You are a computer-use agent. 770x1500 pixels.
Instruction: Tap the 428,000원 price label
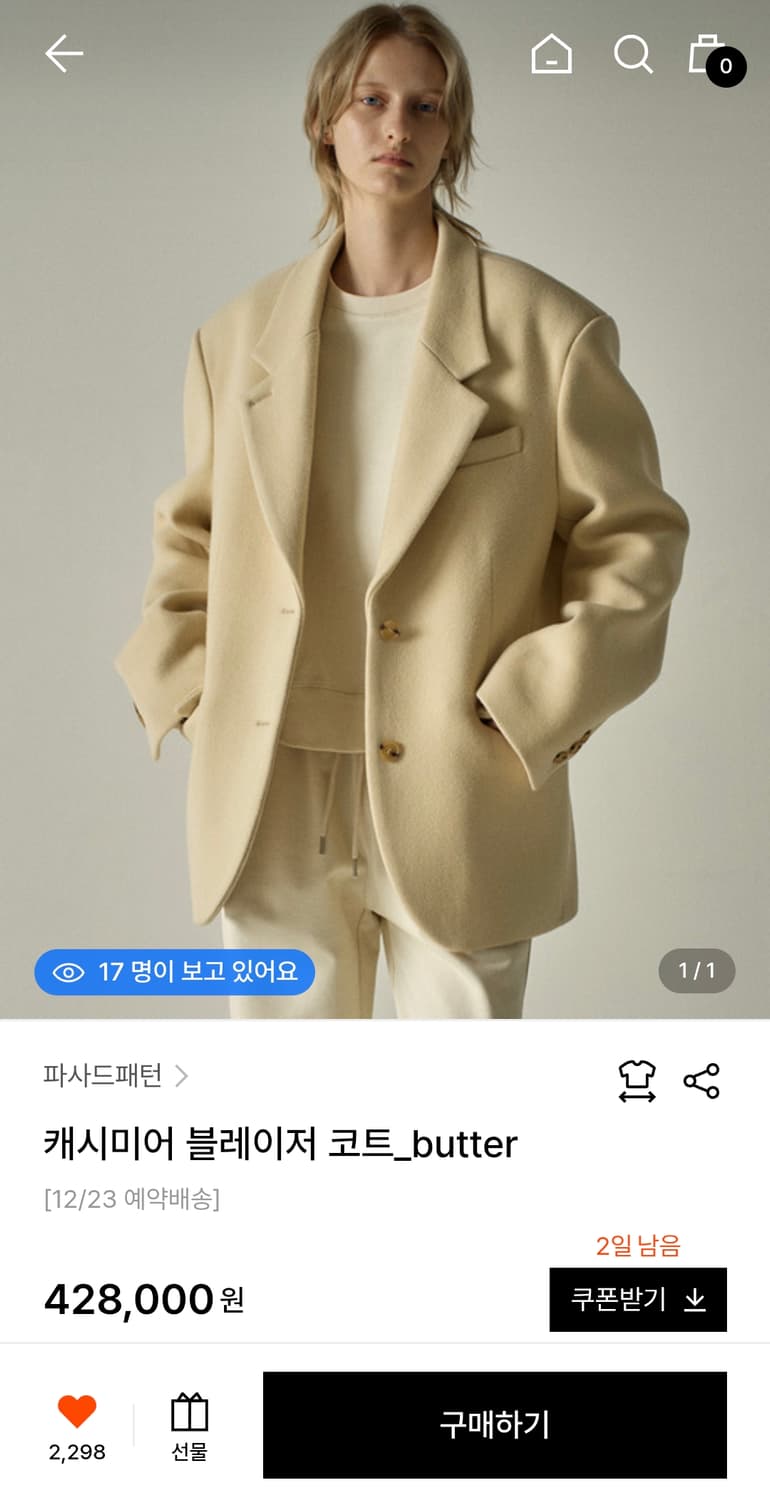pos(143,1299)
